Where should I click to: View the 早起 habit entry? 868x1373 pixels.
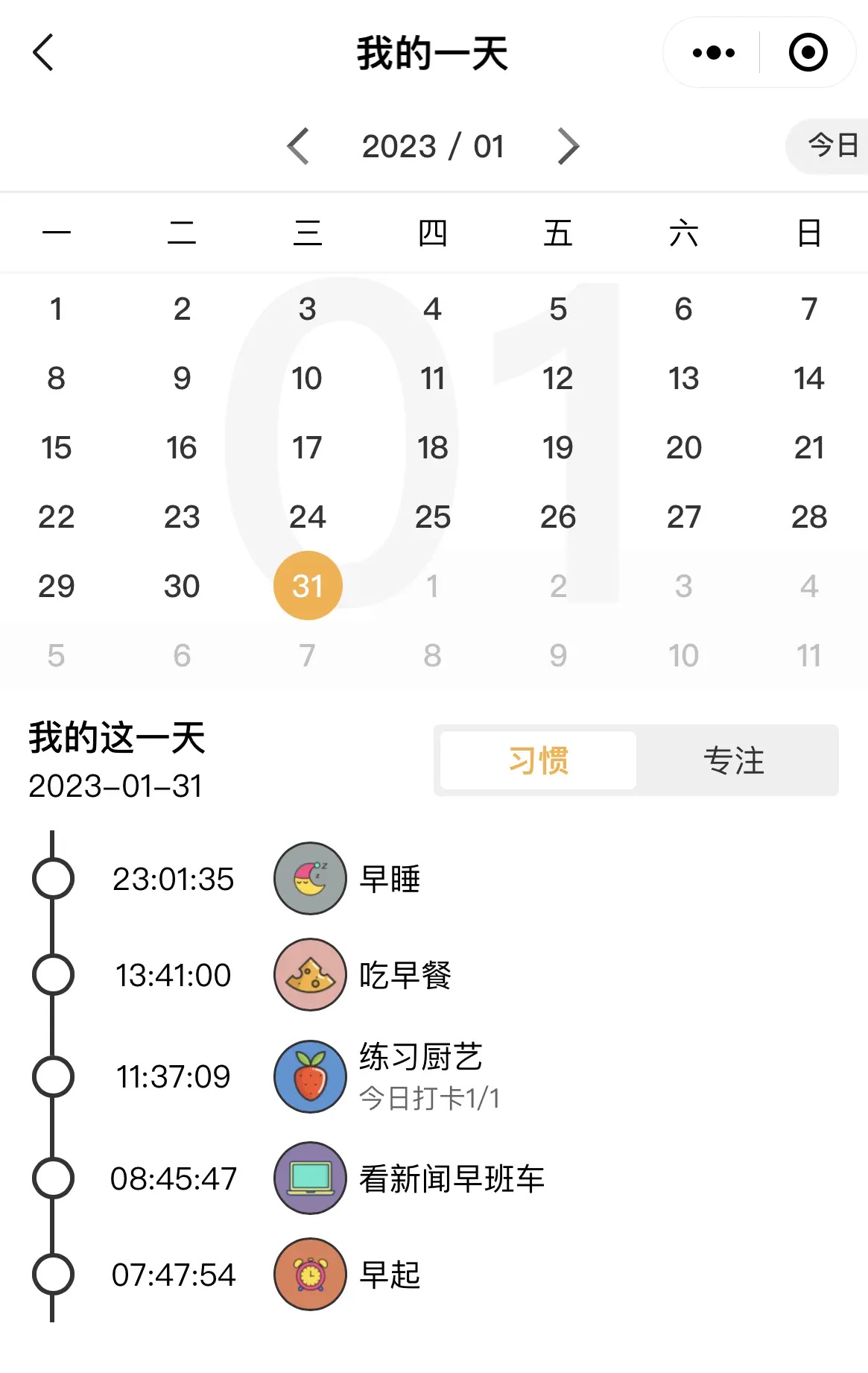pos(390,1275)
